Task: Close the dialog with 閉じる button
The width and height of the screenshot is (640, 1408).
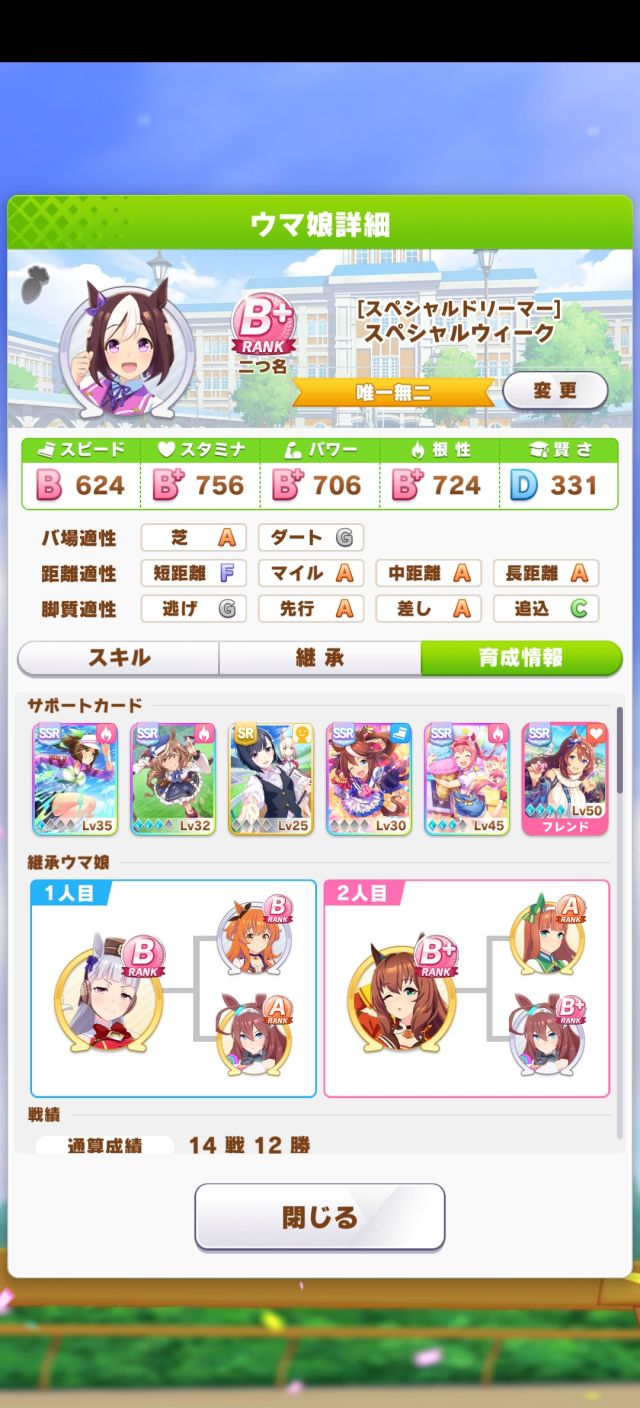Action: (x=320, y=1217)
